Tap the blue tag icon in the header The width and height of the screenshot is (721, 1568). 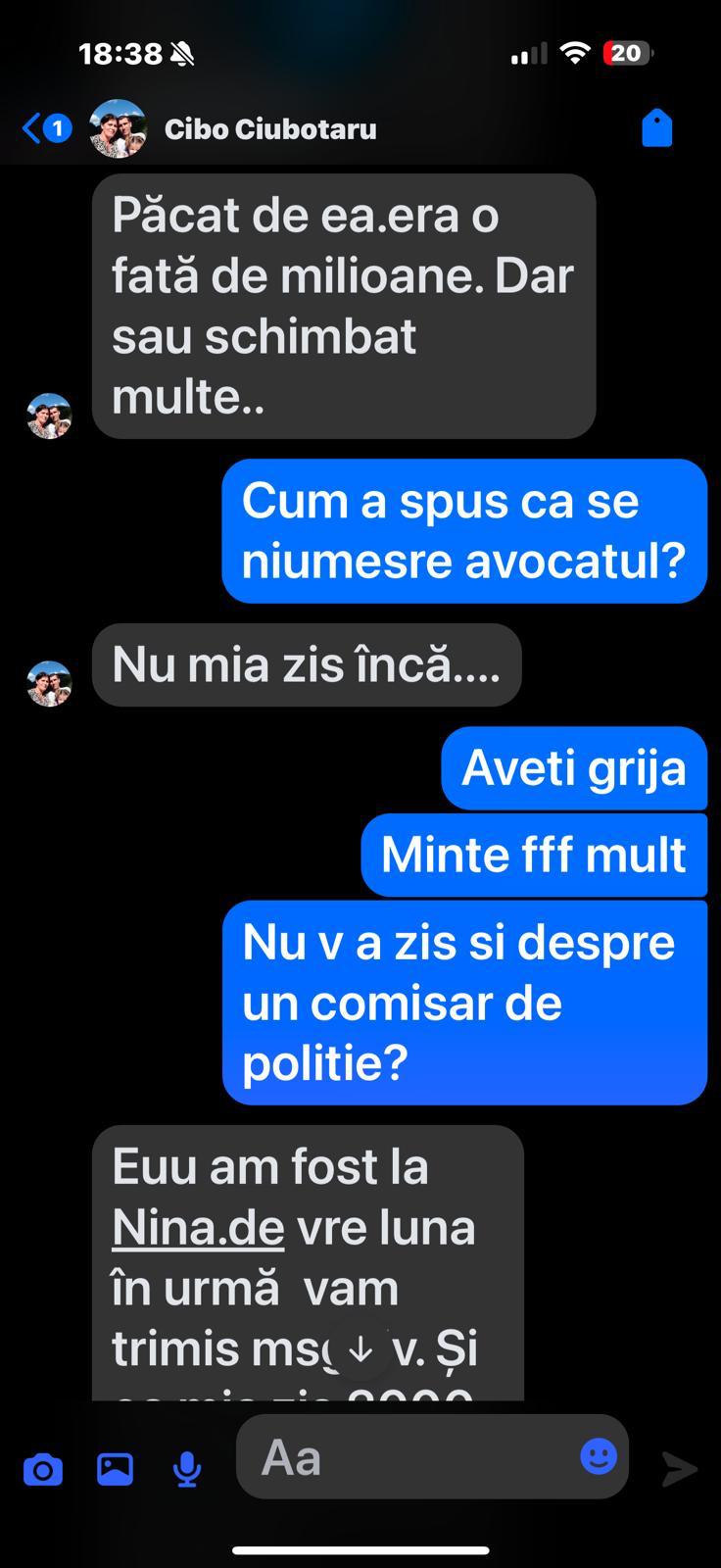point(656,128)
